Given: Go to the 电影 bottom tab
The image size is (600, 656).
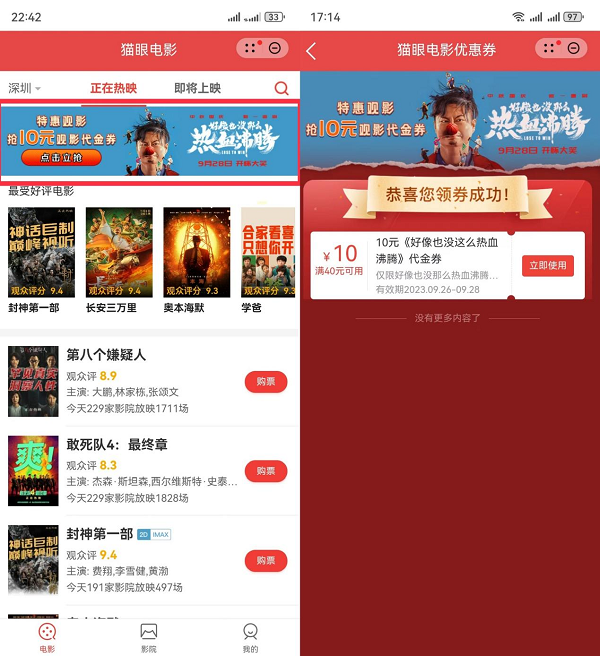Looking at the screenshot, I should point(47,637).
